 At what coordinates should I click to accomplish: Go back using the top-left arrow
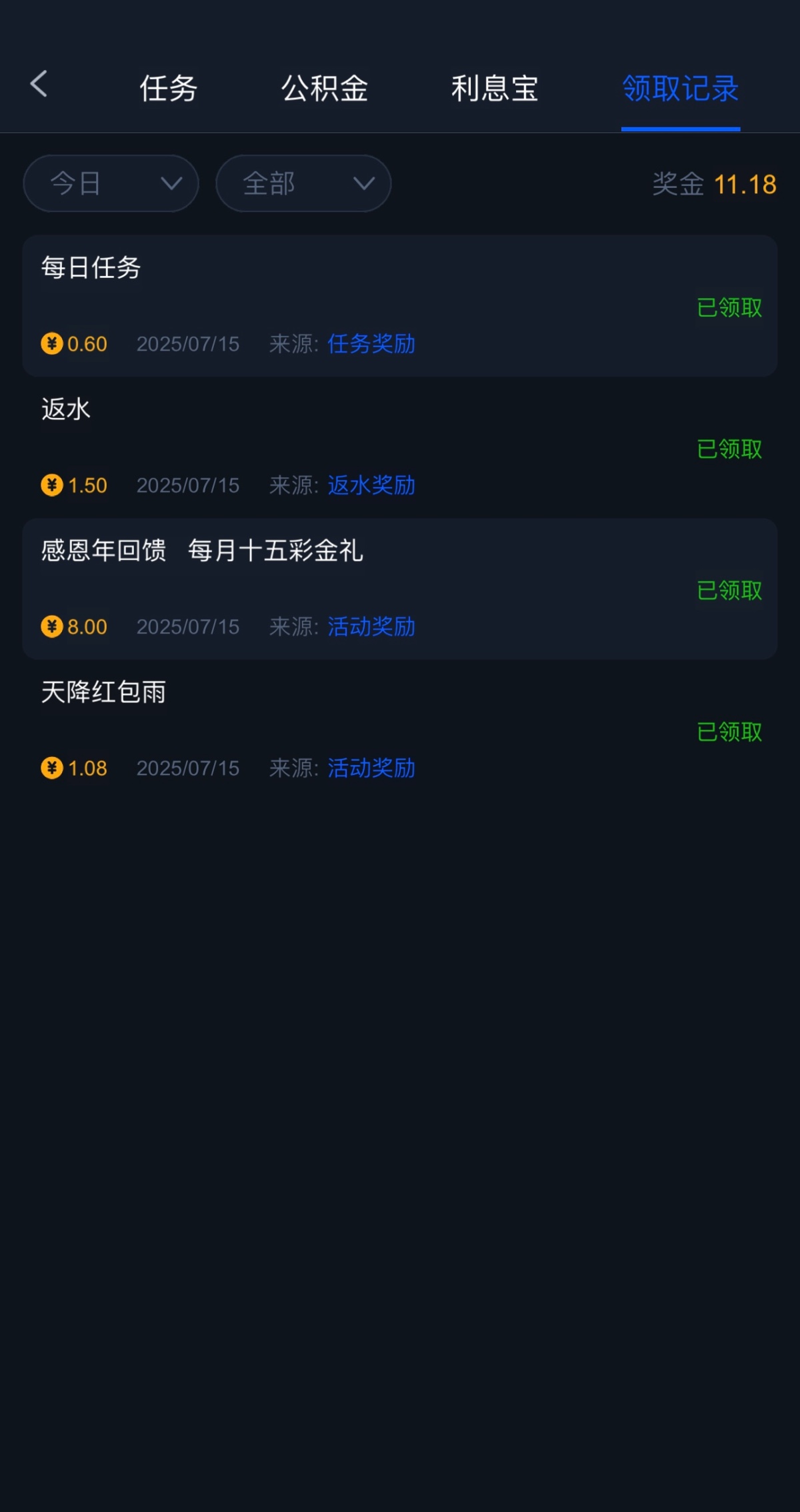(39, 85)
